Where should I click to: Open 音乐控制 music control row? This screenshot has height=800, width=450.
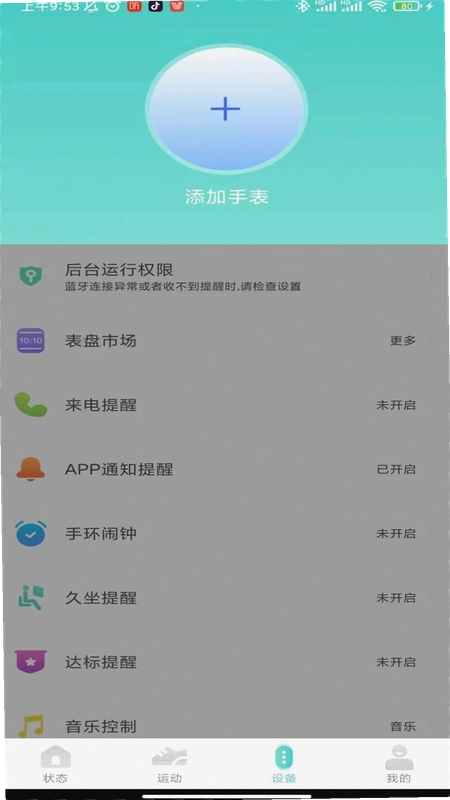pos(225,721)
